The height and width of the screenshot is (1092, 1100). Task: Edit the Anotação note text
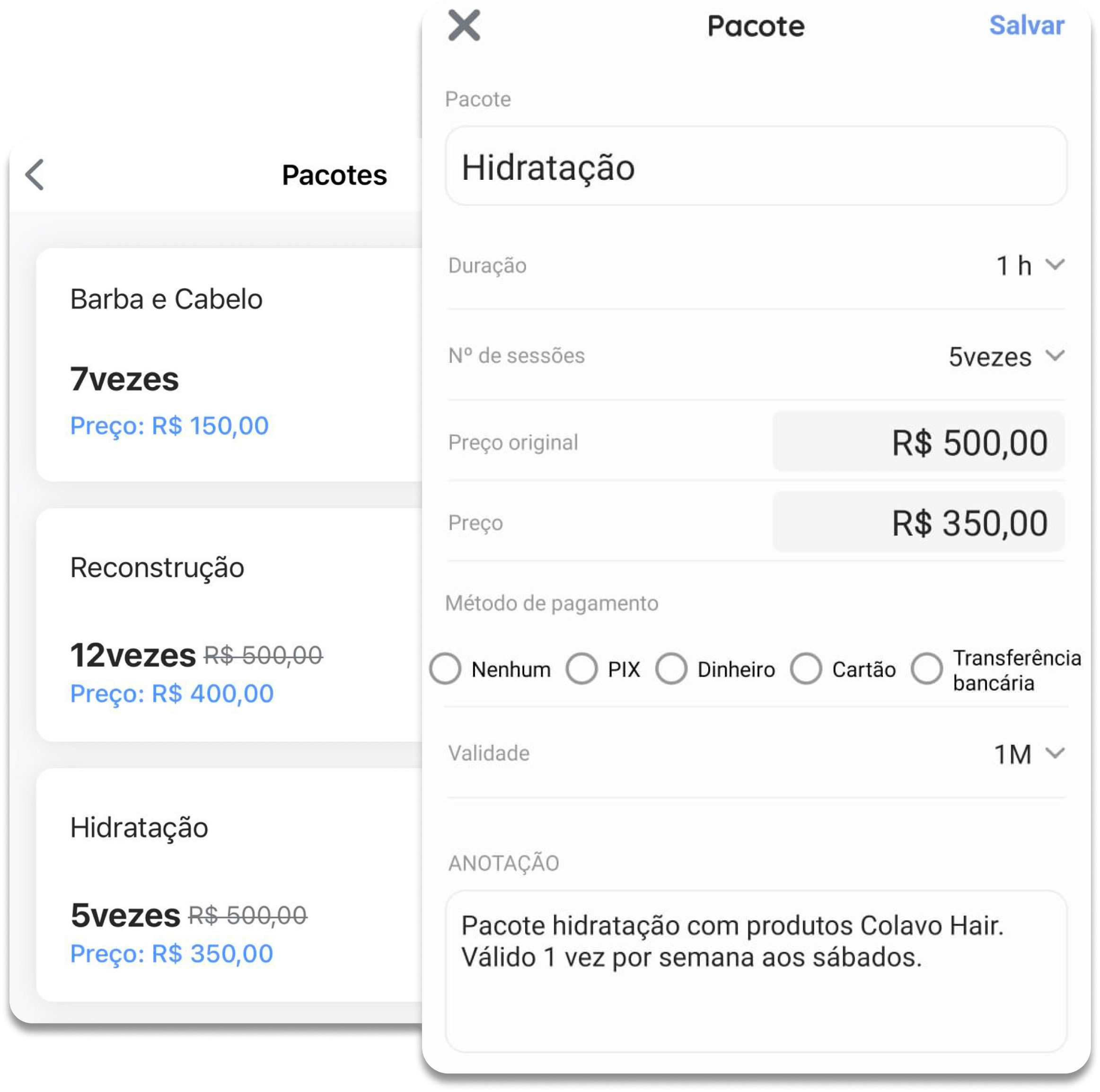pos(755,970)
